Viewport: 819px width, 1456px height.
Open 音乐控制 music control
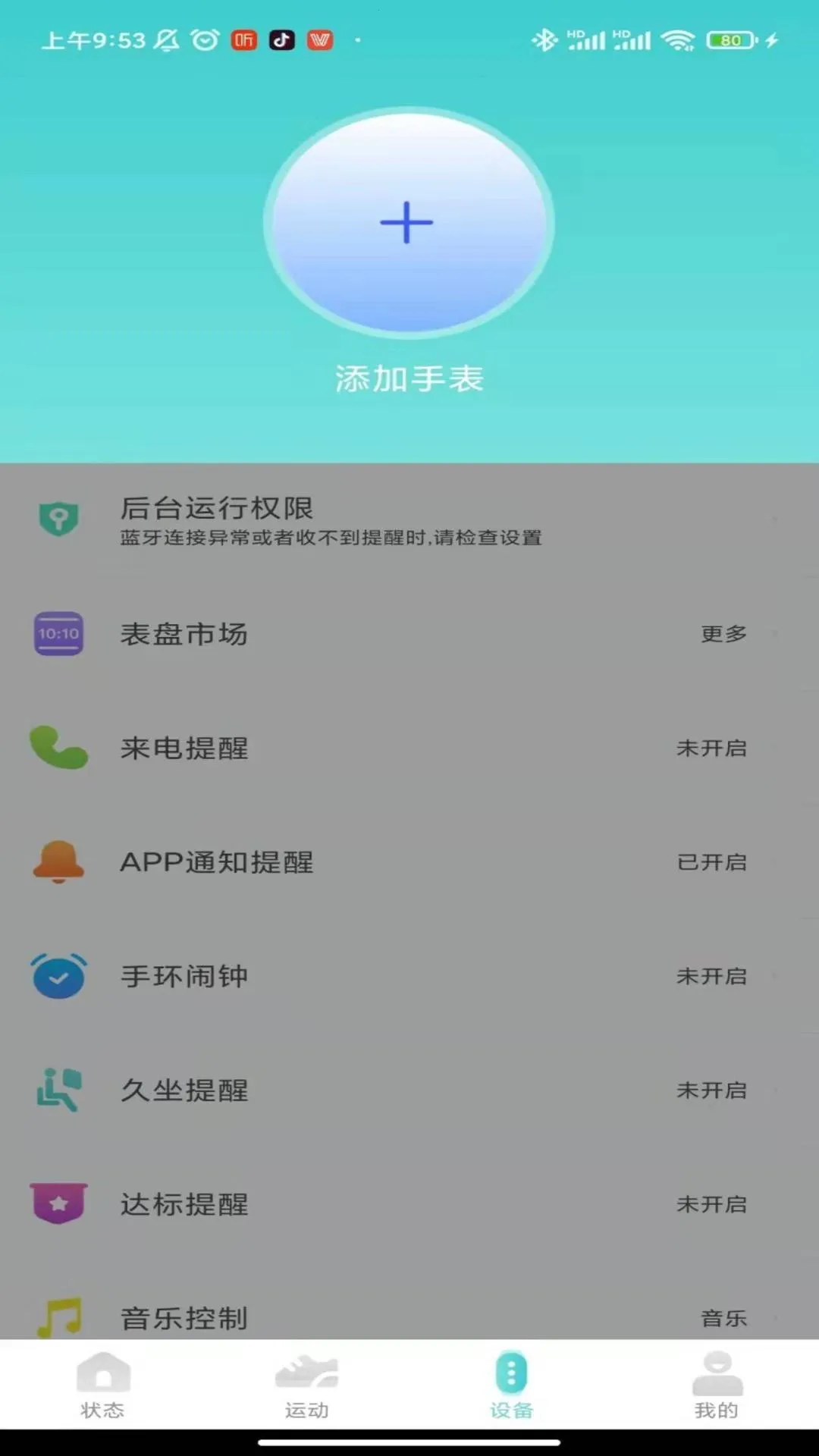tap(409, 1316)
